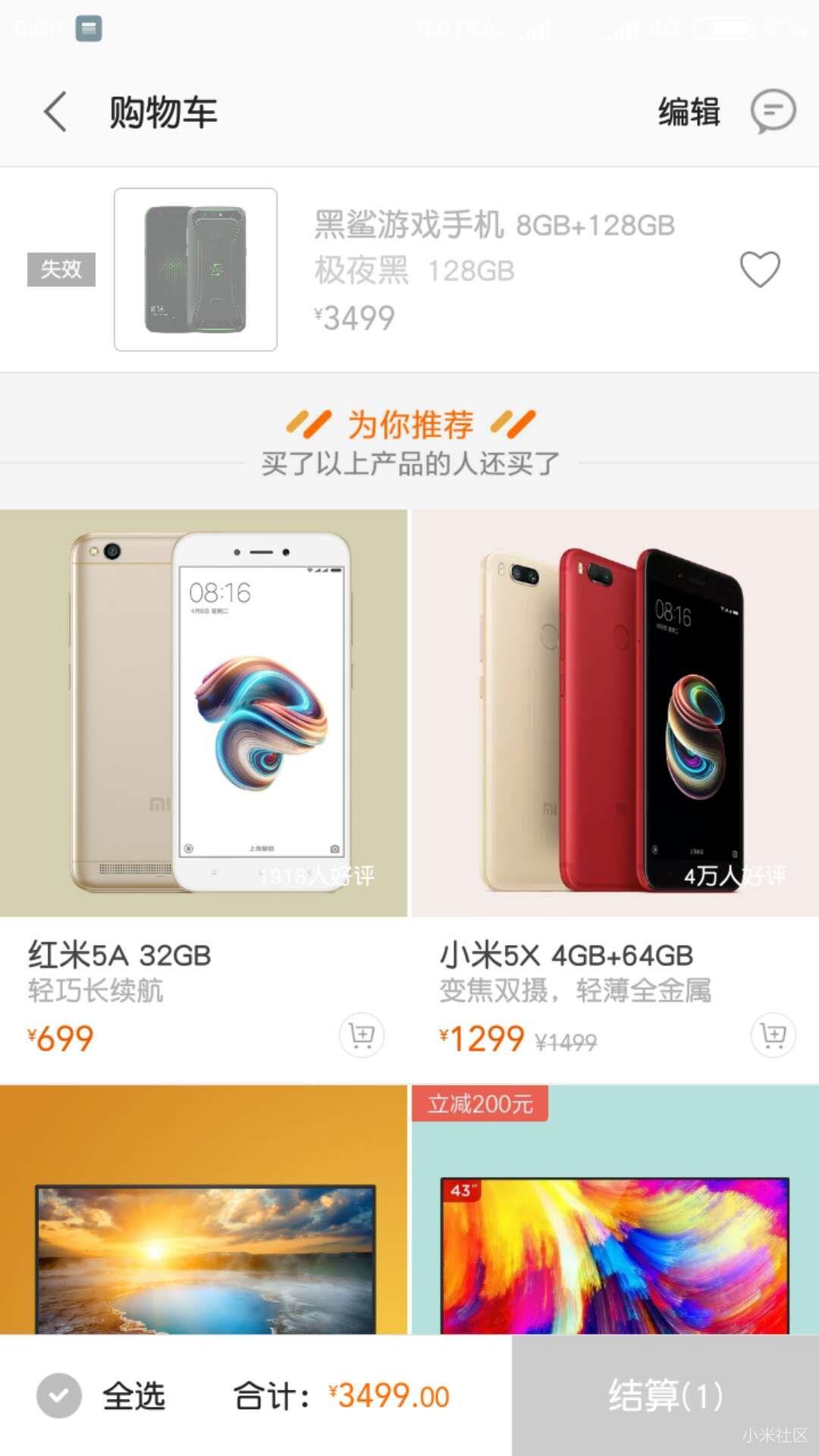Switch to 编辑 mode in the cart
The height and width of the screenshot is (1456, 819).
(x=687, y=111)
